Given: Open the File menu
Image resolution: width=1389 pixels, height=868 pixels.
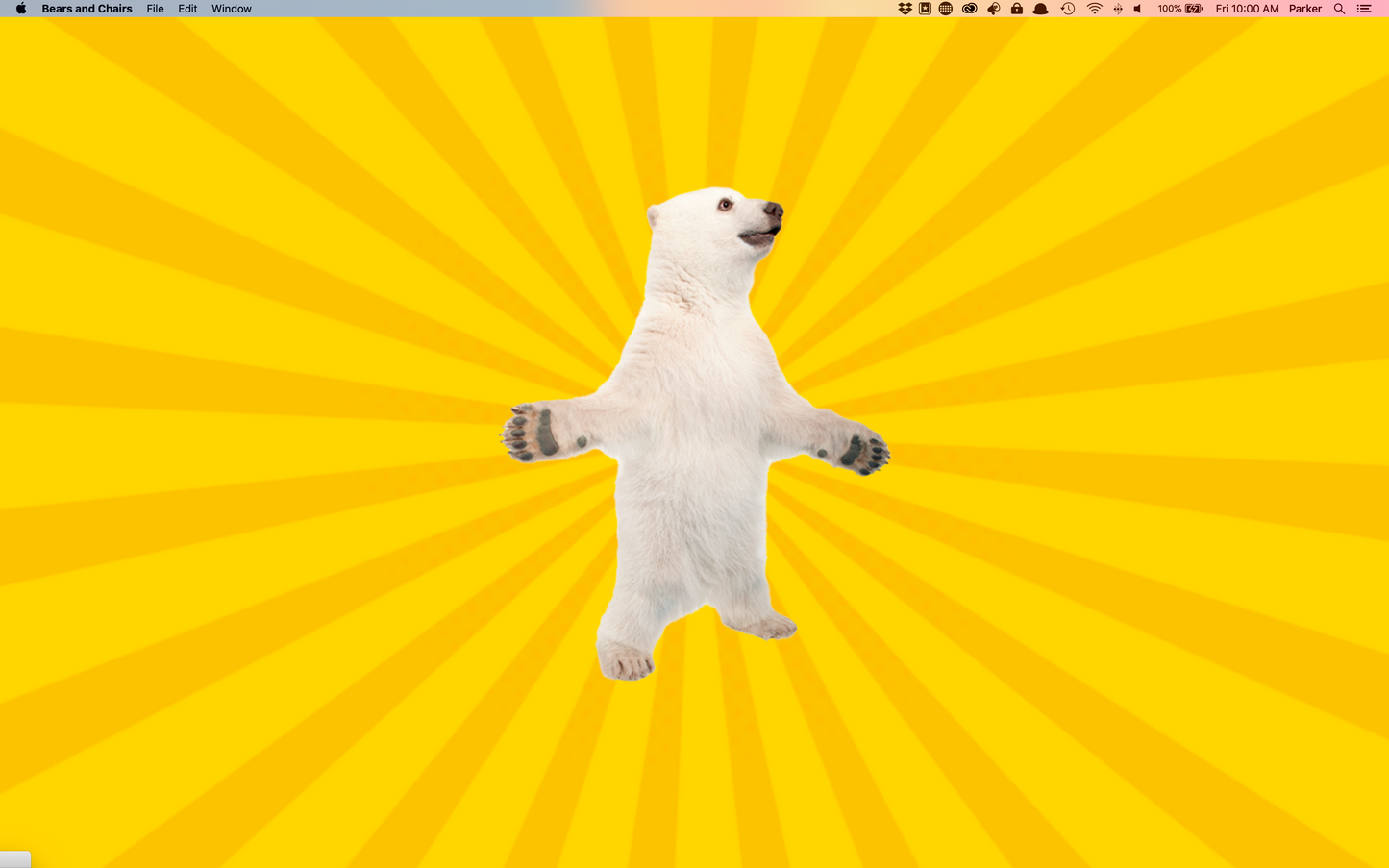Looking at the screenshot, I should (x=155, y=9).
